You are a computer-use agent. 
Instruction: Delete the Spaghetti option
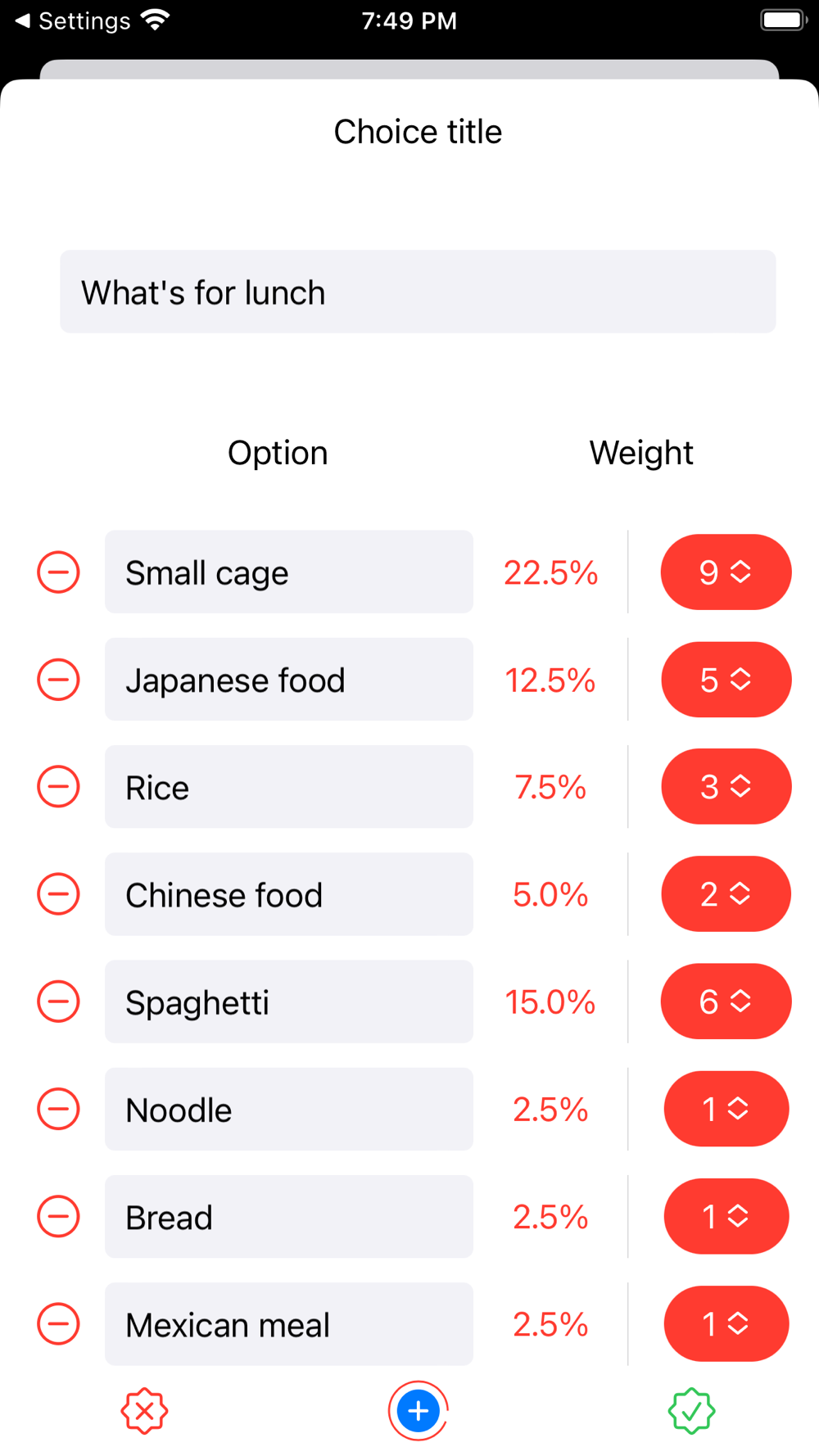(58, 1002)
